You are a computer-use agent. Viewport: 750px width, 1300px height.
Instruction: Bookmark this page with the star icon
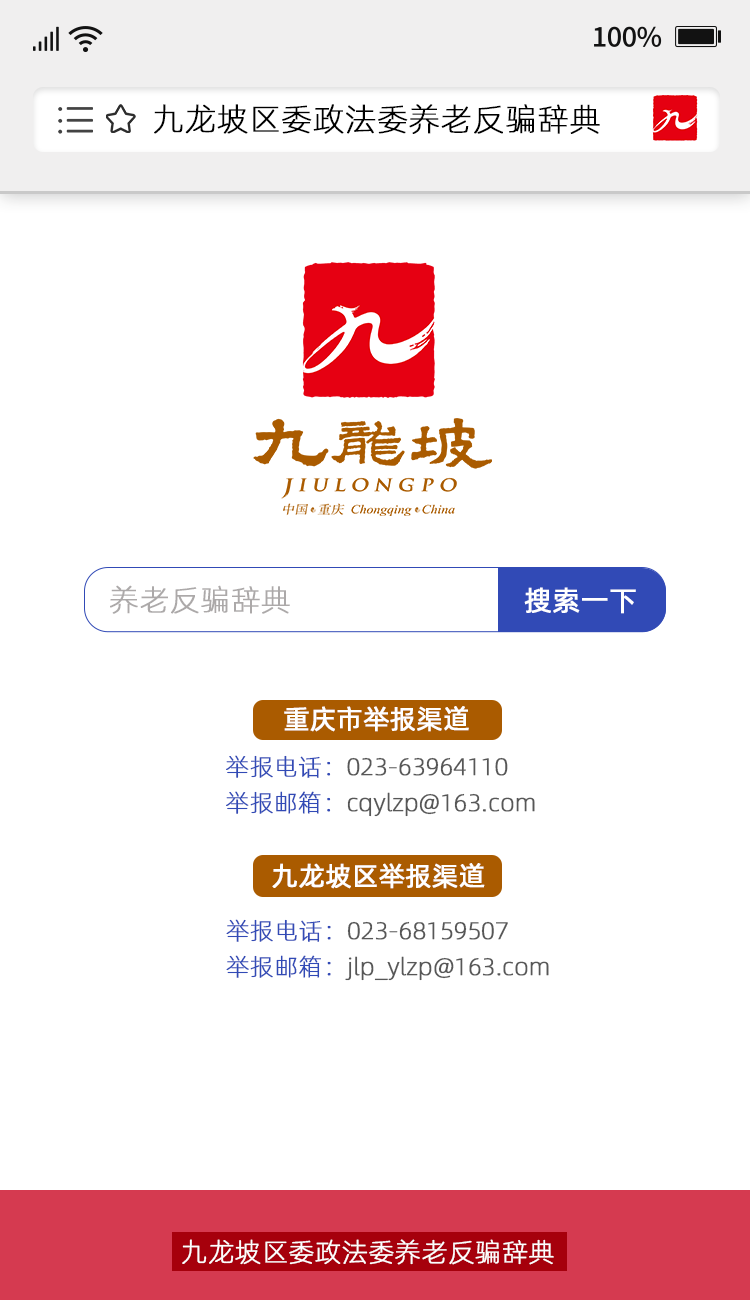pos(121,120)
